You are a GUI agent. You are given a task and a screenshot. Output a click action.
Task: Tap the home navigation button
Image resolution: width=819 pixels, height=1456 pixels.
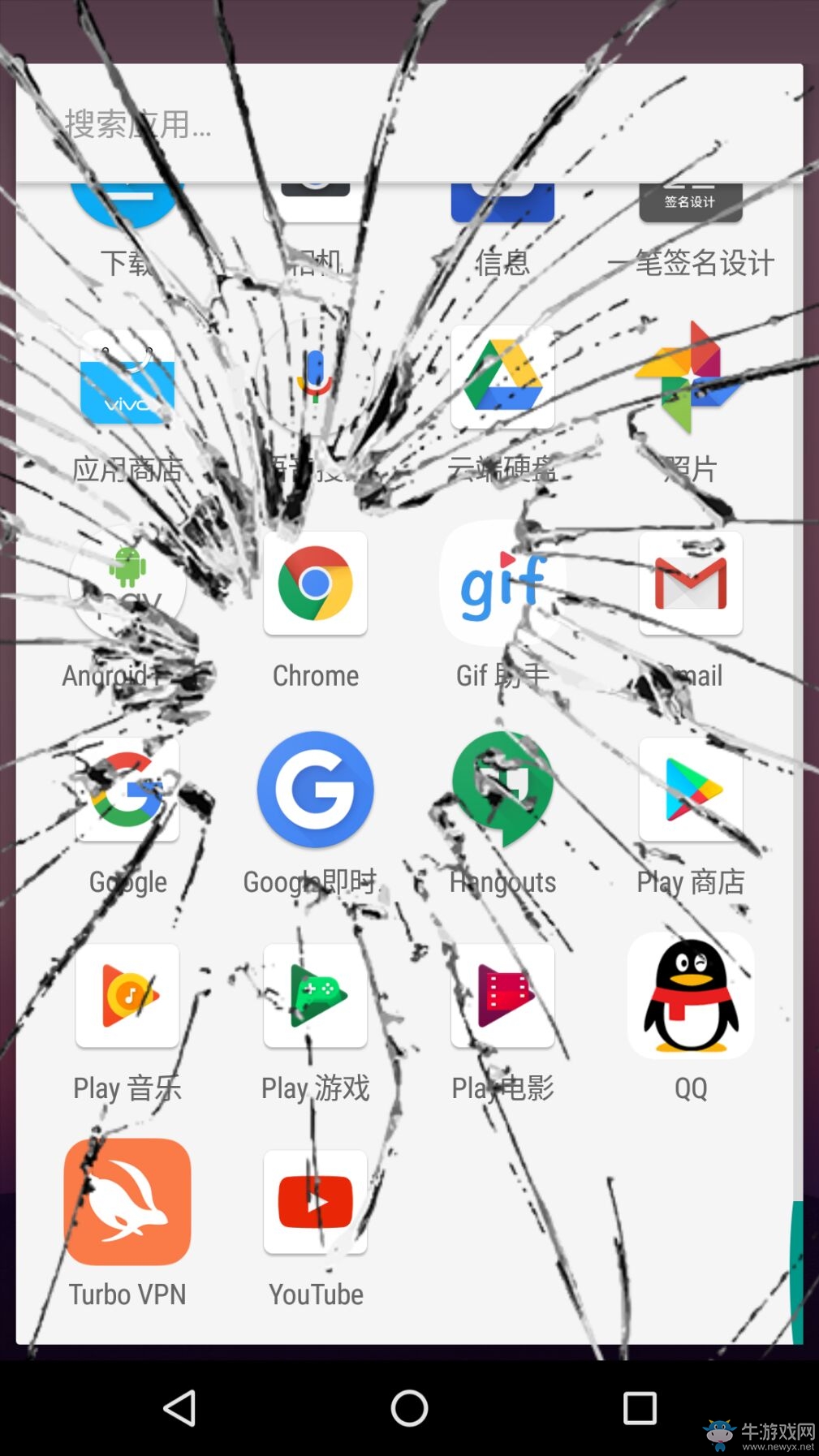pos(409,1408)
